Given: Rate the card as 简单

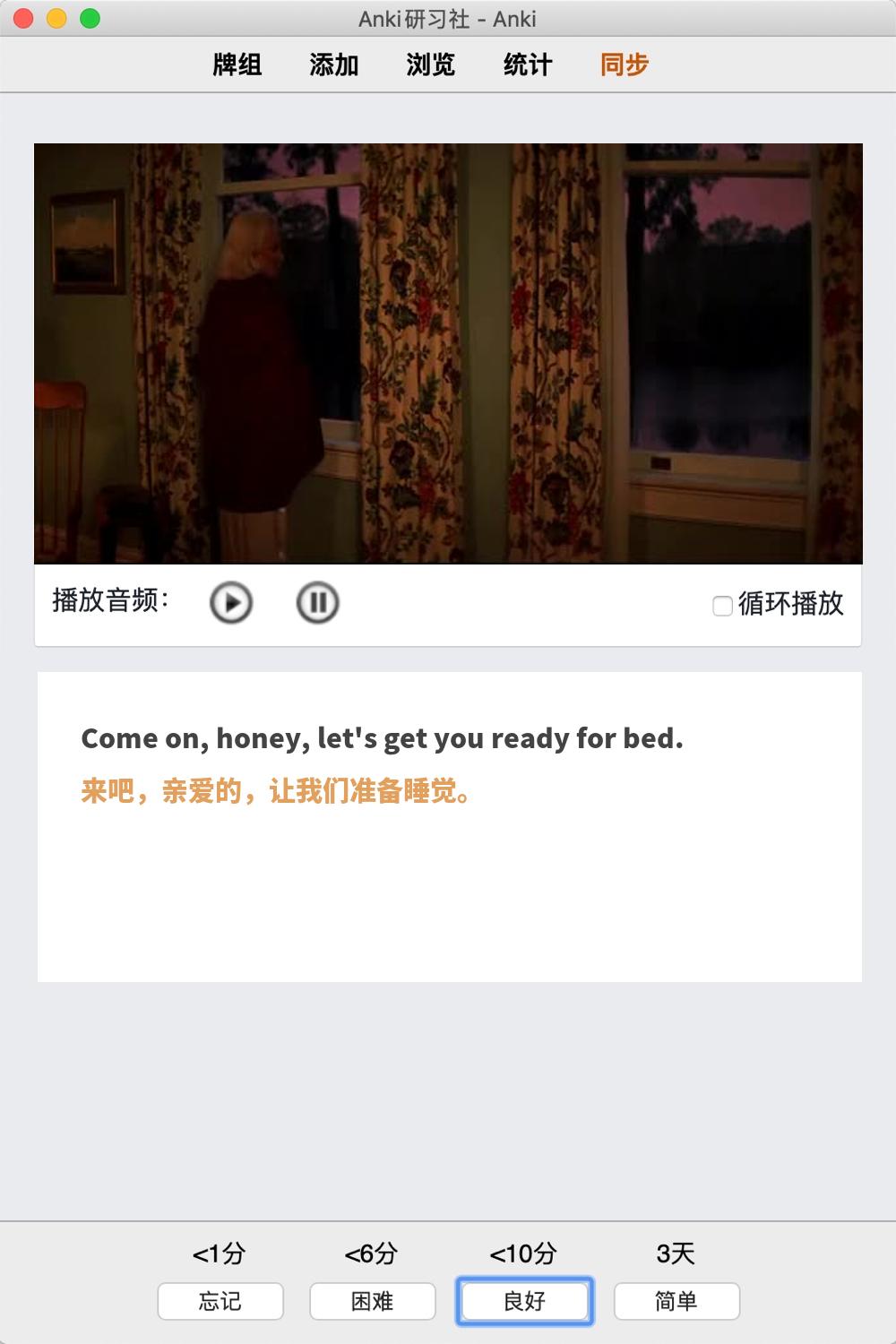Looking at the screenshot, I should [x=676, y=1301].
